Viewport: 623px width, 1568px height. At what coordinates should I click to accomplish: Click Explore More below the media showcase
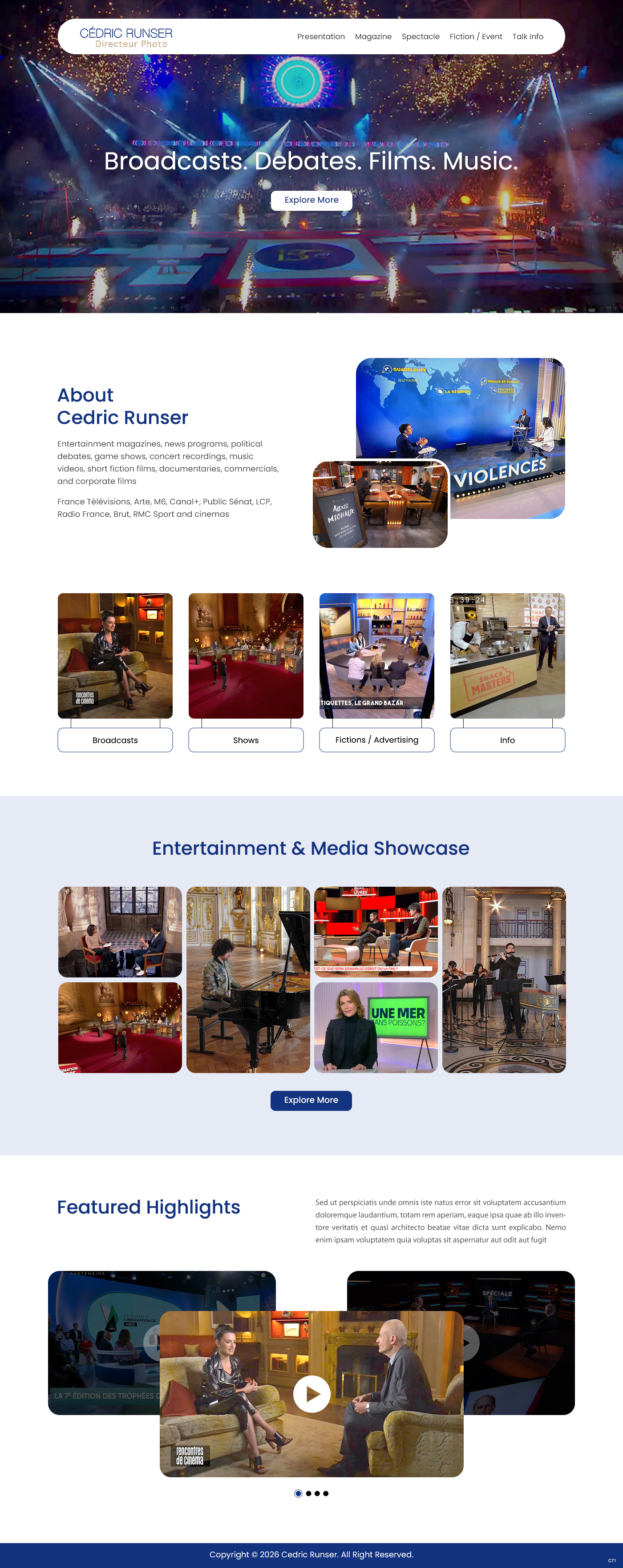[311, 1101]
